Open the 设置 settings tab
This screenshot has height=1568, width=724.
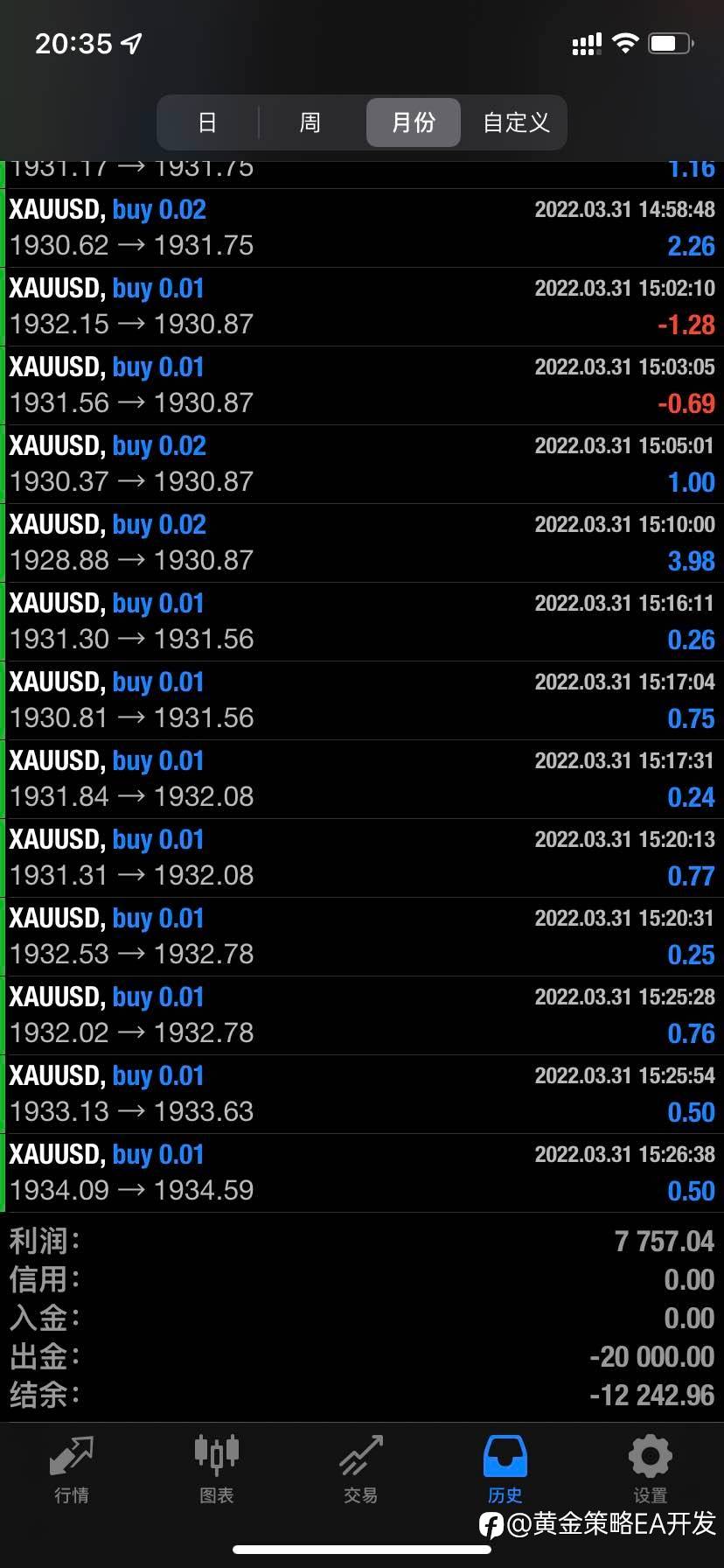click(650, 1469)
